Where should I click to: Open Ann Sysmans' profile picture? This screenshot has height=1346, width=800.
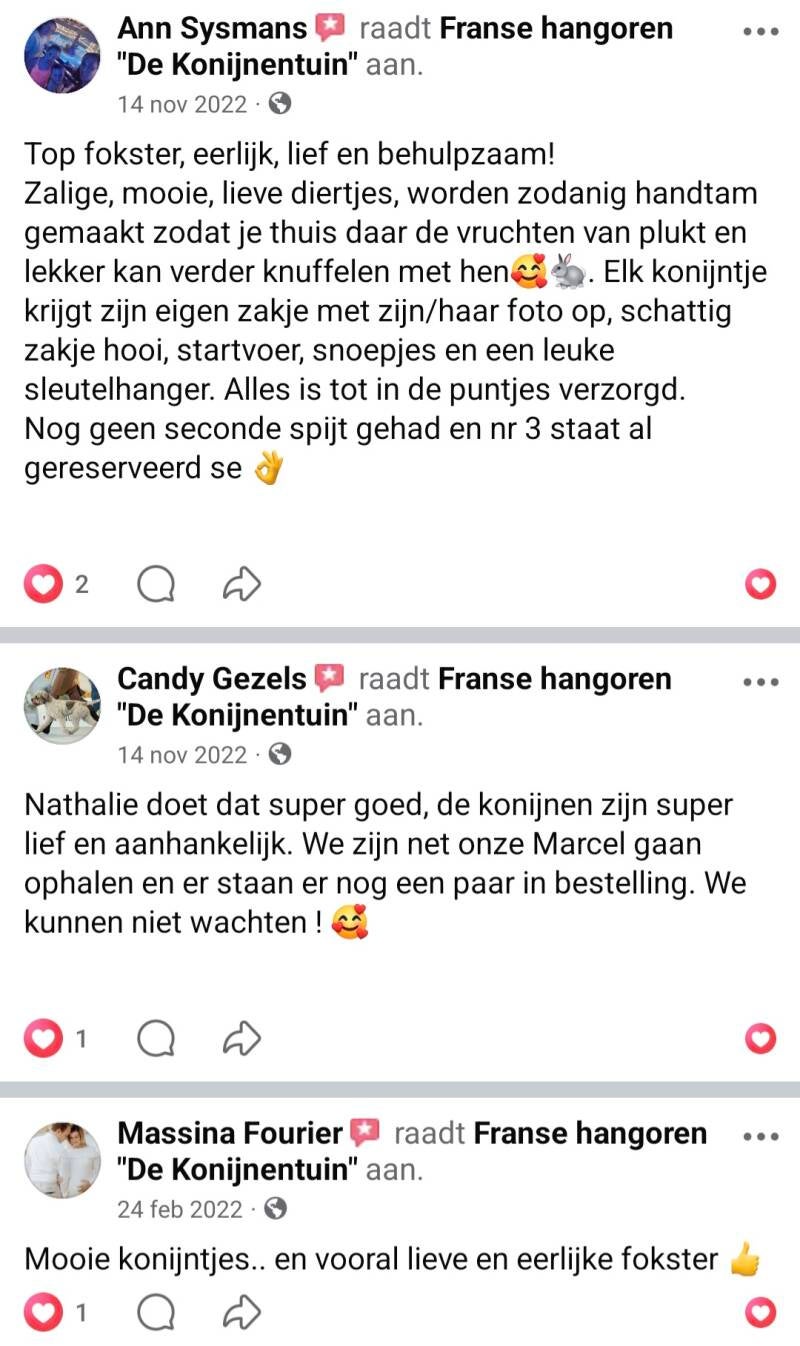click(x=62, y=57)
